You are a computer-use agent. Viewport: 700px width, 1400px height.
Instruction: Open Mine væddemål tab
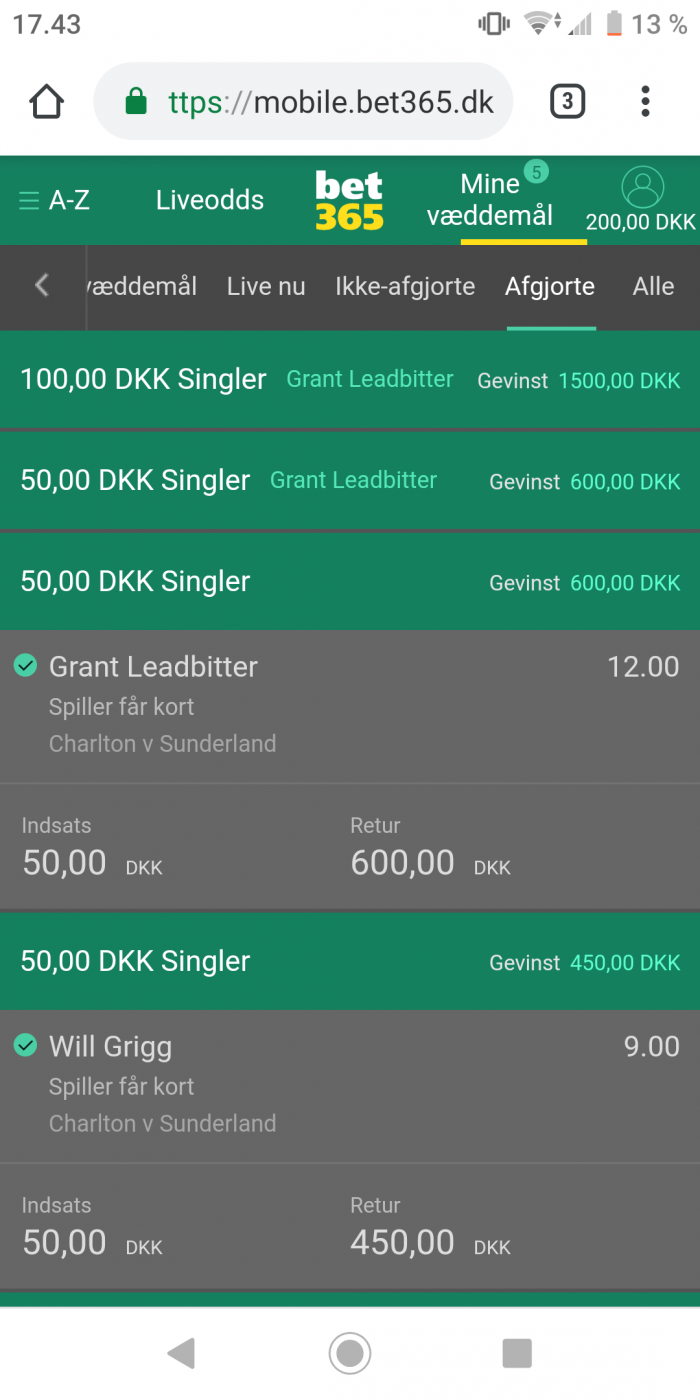click(x=490, y=199)
